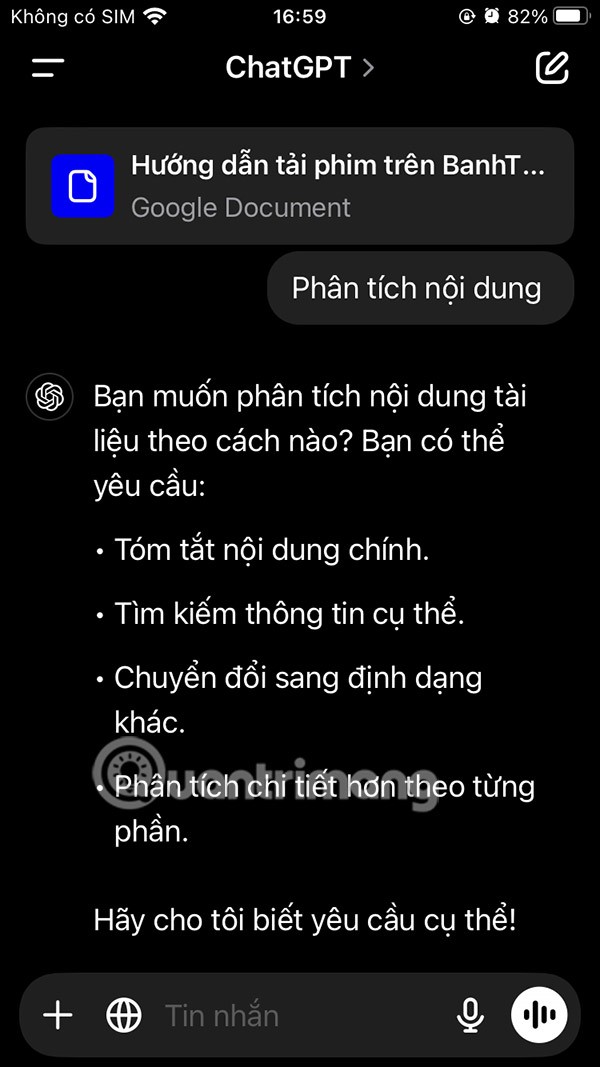Tap the plus attachment button
Screen dimensions: 600x1067
(58, 1016)
